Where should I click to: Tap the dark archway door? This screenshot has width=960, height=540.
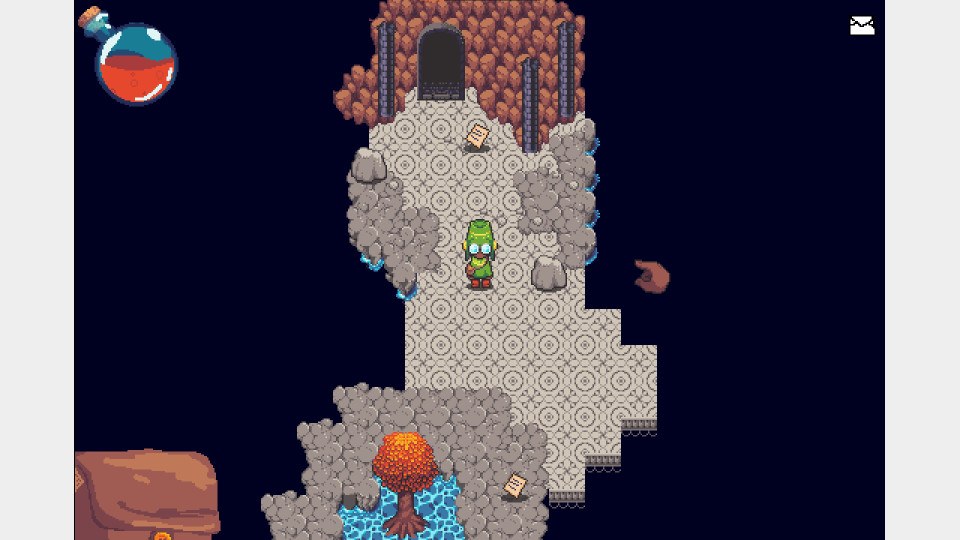coord(441,64)
